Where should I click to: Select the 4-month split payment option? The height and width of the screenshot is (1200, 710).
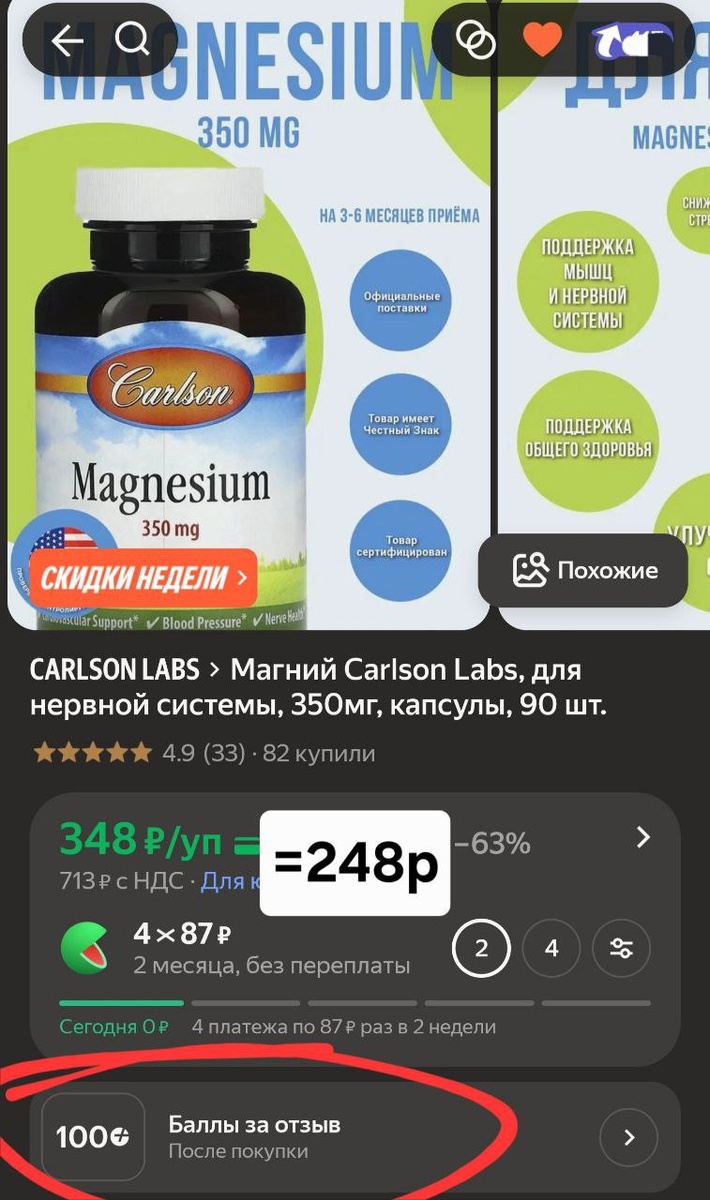[x=551, y=948]
